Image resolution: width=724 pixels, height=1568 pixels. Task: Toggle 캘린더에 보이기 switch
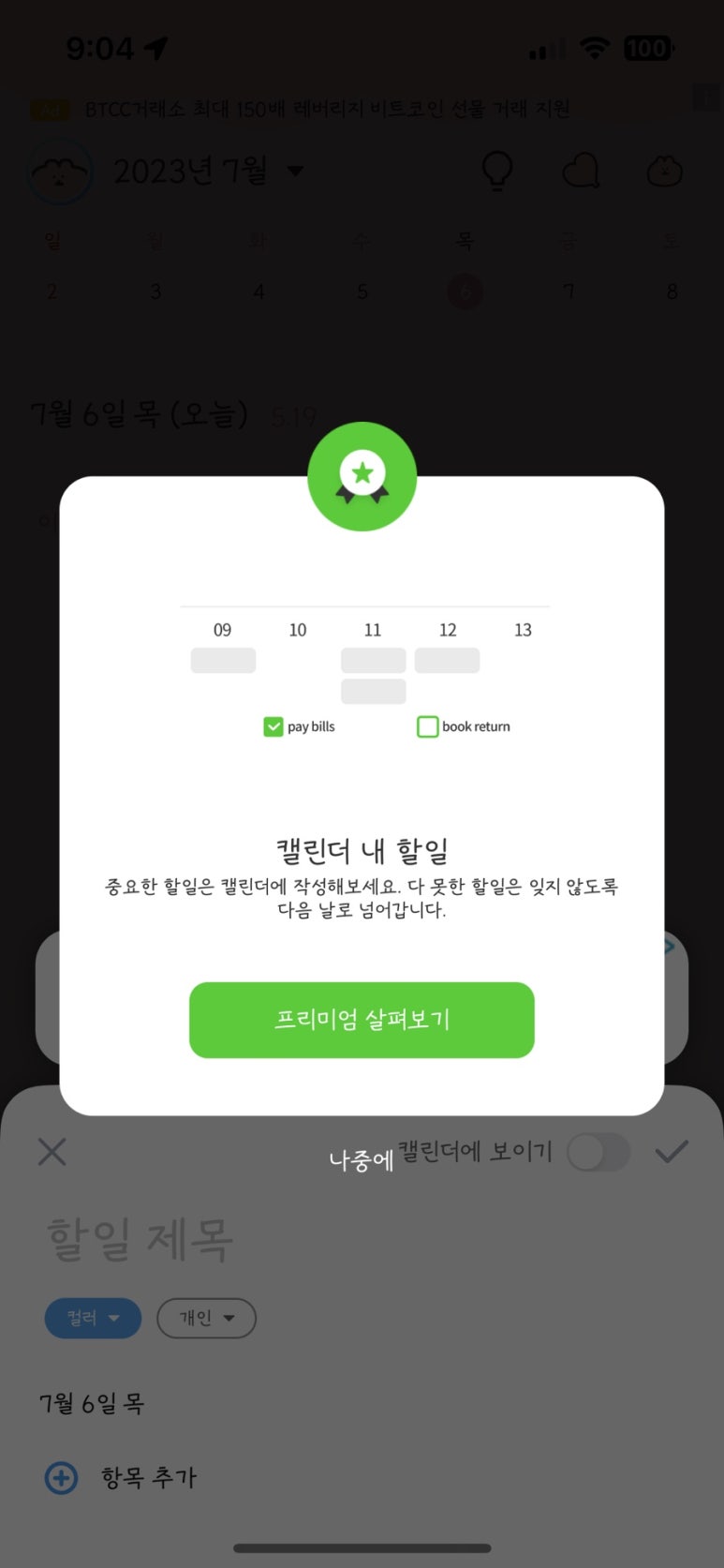(598, 1152)
